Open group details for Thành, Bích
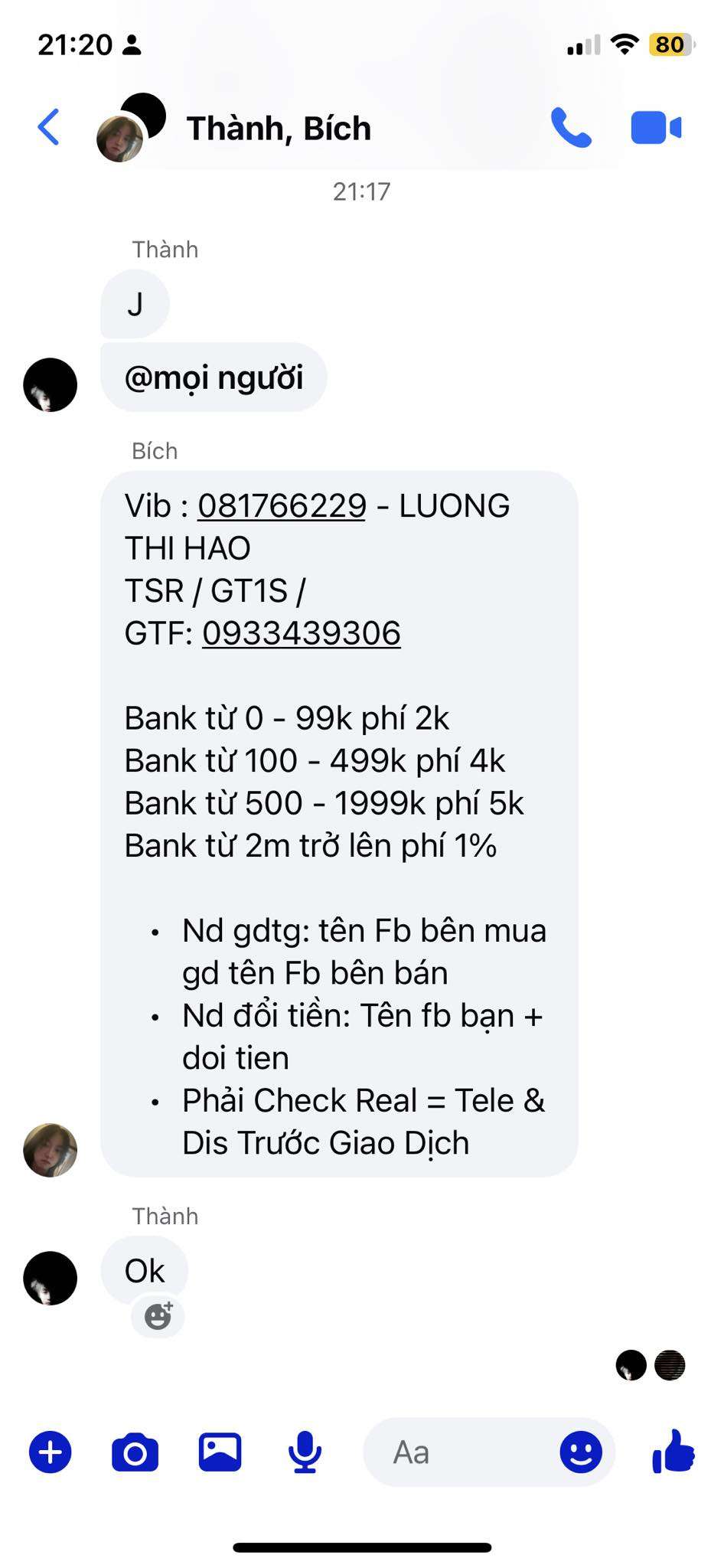Screen dimensions: 724x1568 [x=279, y=129]
